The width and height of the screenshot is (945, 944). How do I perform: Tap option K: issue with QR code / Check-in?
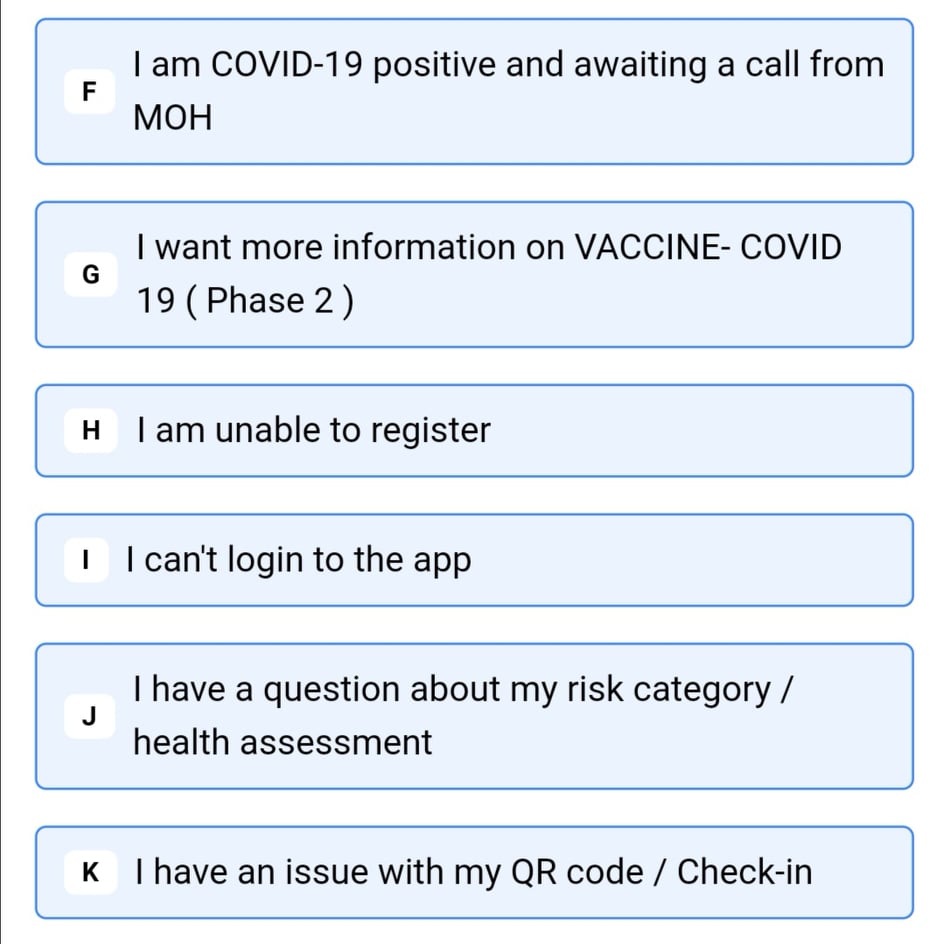click(475, 872)
